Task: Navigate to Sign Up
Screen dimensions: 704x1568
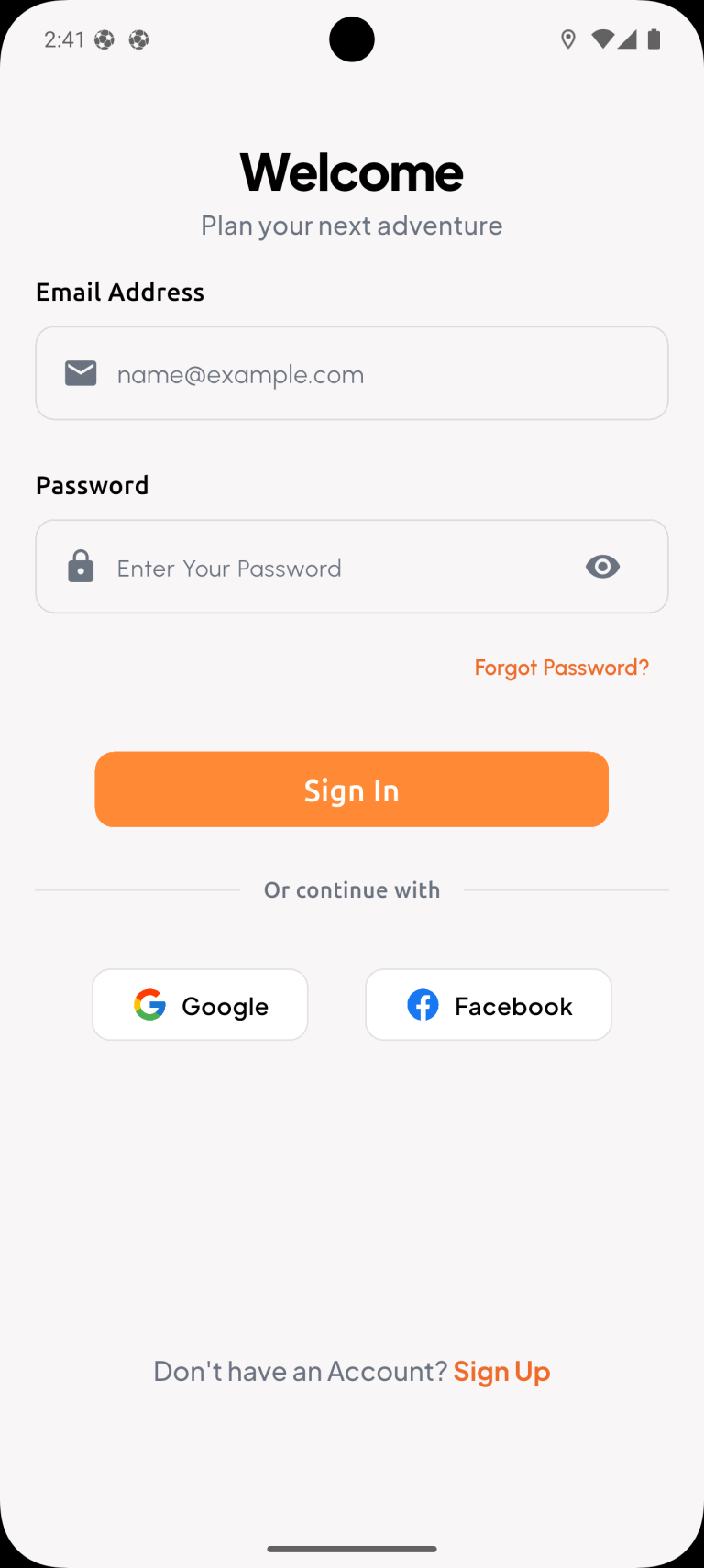Action: click(501, 1371)
